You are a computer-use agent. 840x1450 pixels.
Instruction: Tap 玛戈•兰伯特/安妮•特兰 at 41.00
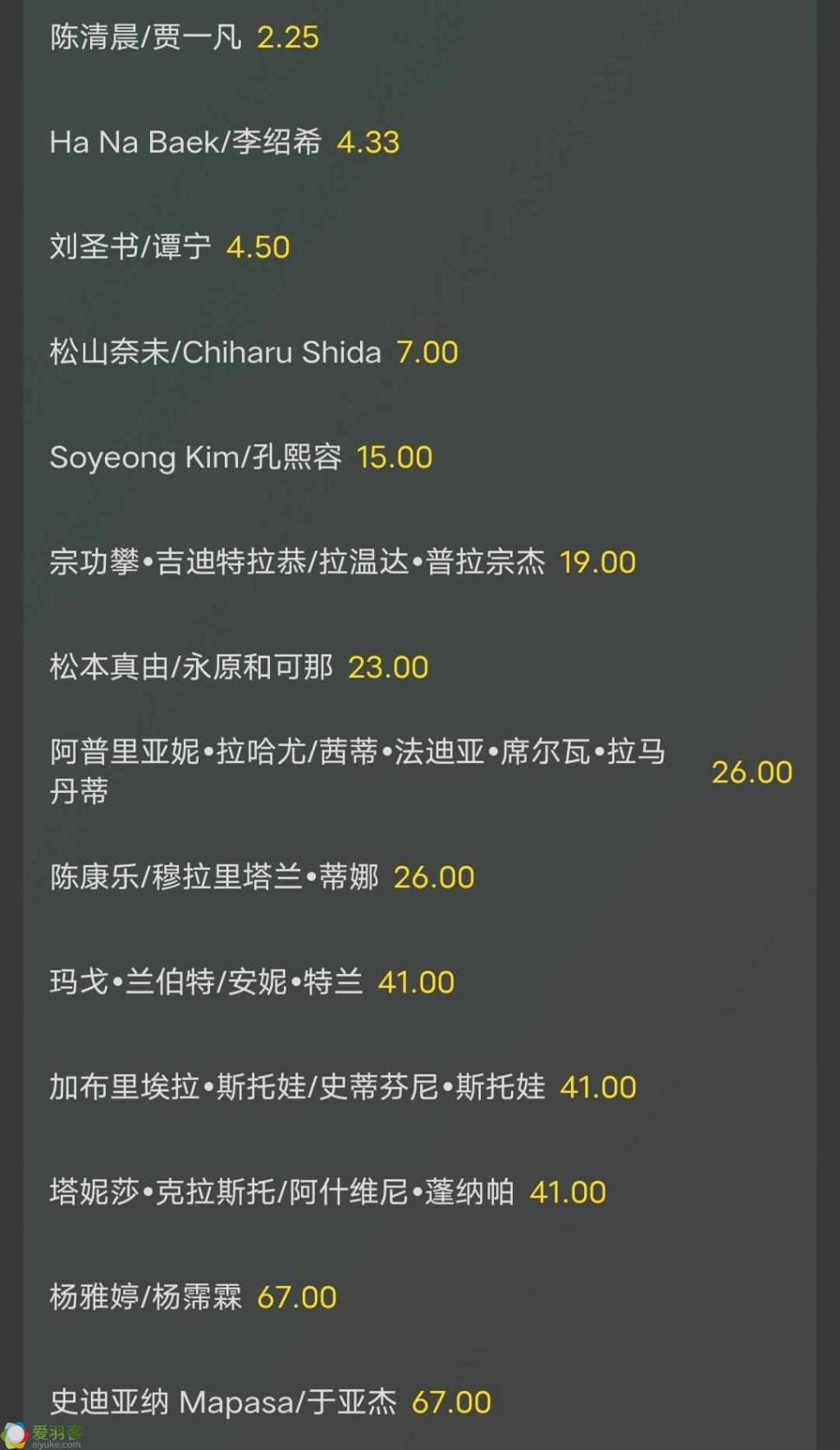(420, 982)
